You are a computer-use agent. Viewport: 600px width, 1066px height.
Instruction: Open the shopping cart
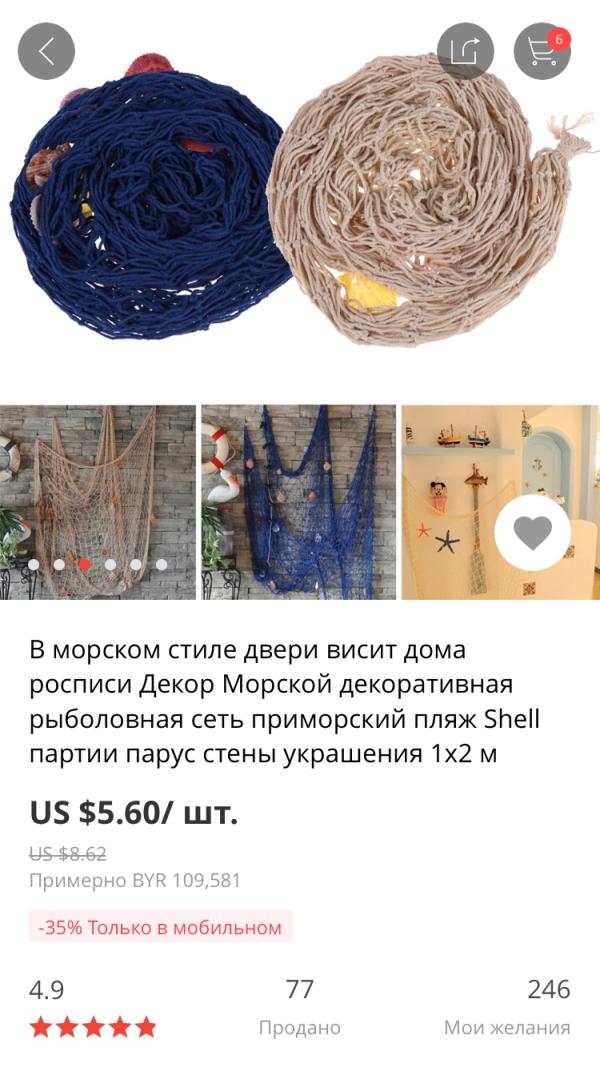pos(542,51)
